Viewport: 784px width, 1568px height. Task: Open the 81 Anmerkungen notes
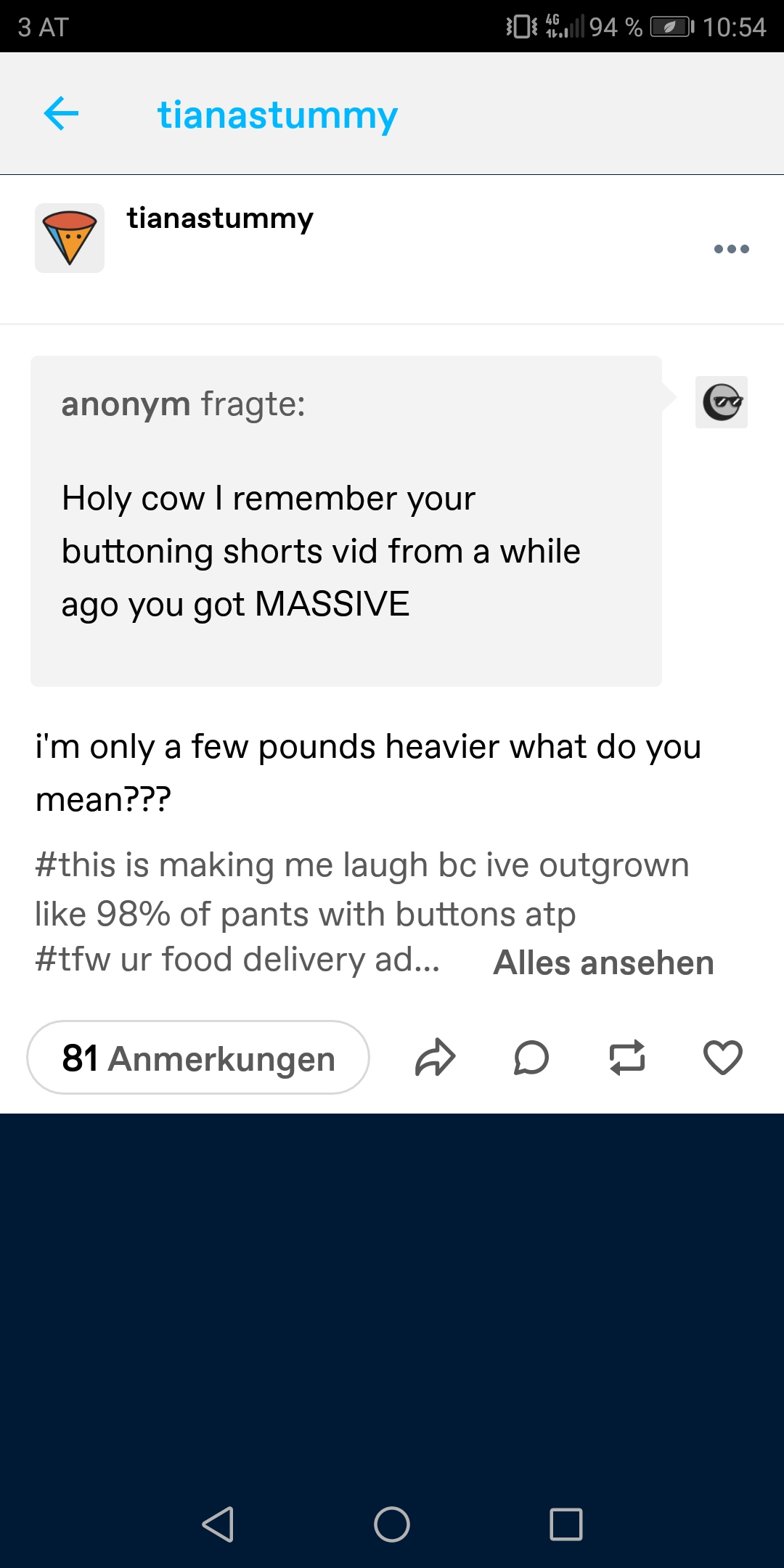(x=198, y=1058)
